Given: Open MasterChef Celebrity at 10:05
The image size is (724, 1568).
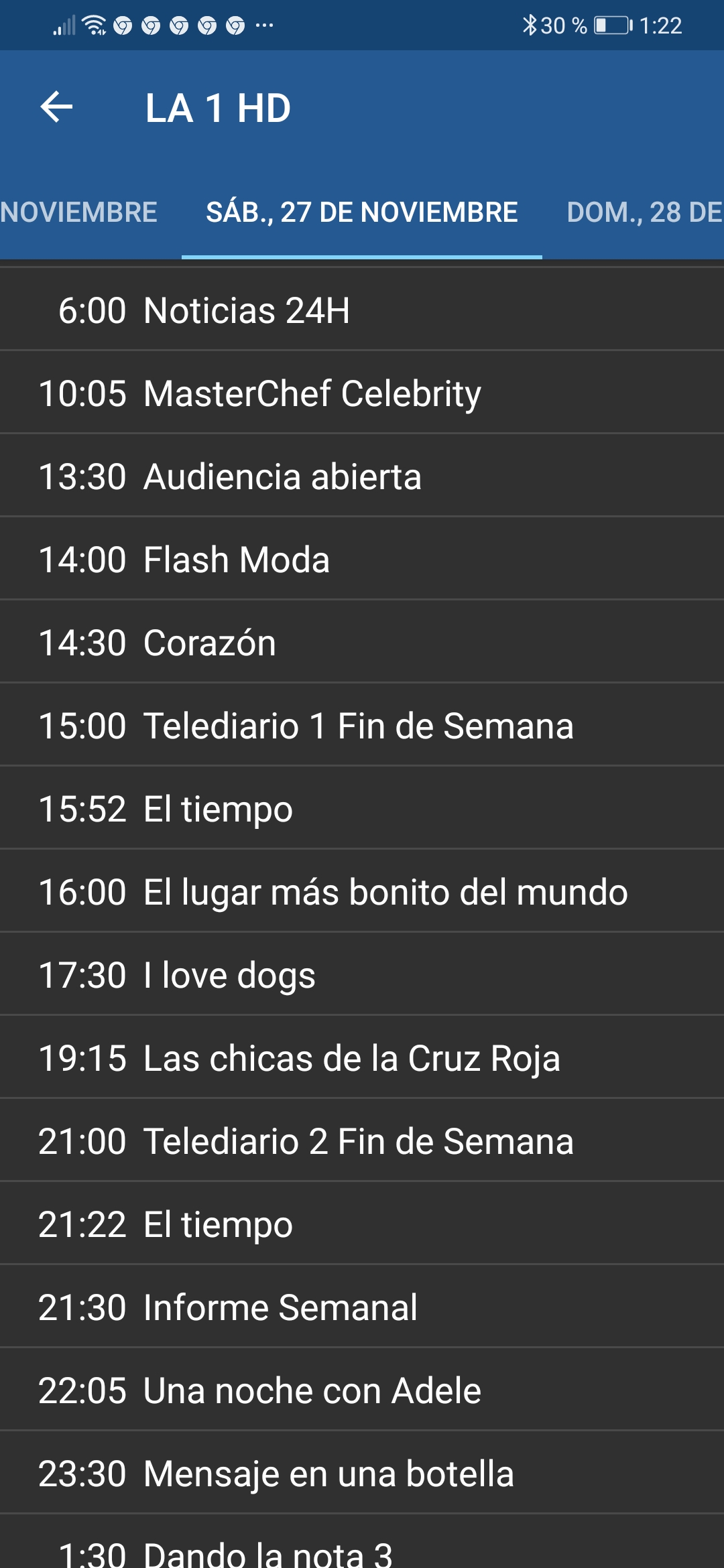Looking at the screenshot, I should (x=362, y=393).
